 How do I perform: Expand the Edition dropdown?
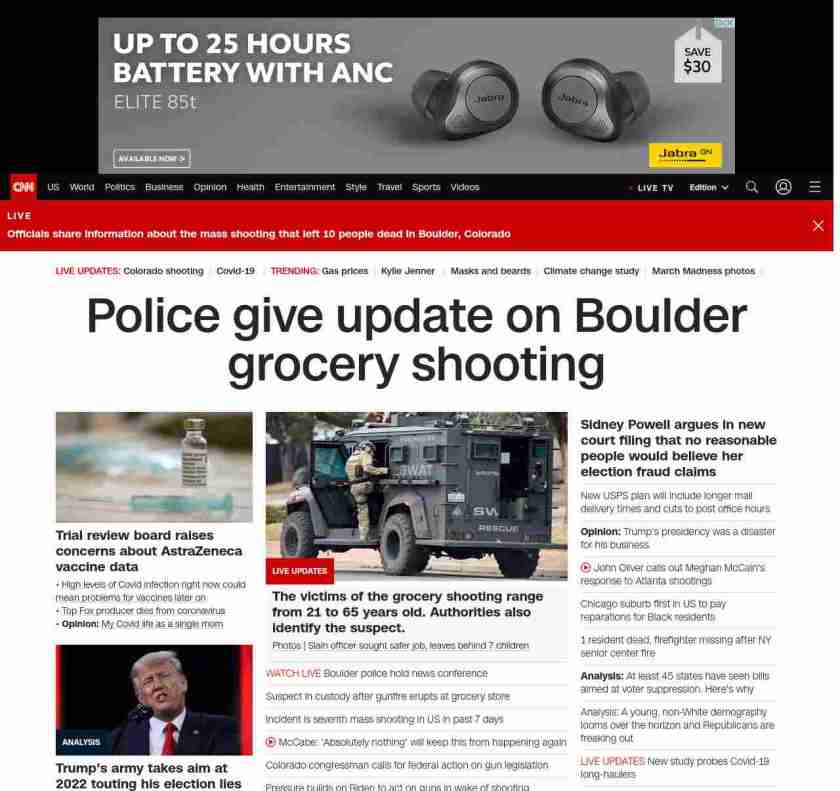[x=708, y=188]
